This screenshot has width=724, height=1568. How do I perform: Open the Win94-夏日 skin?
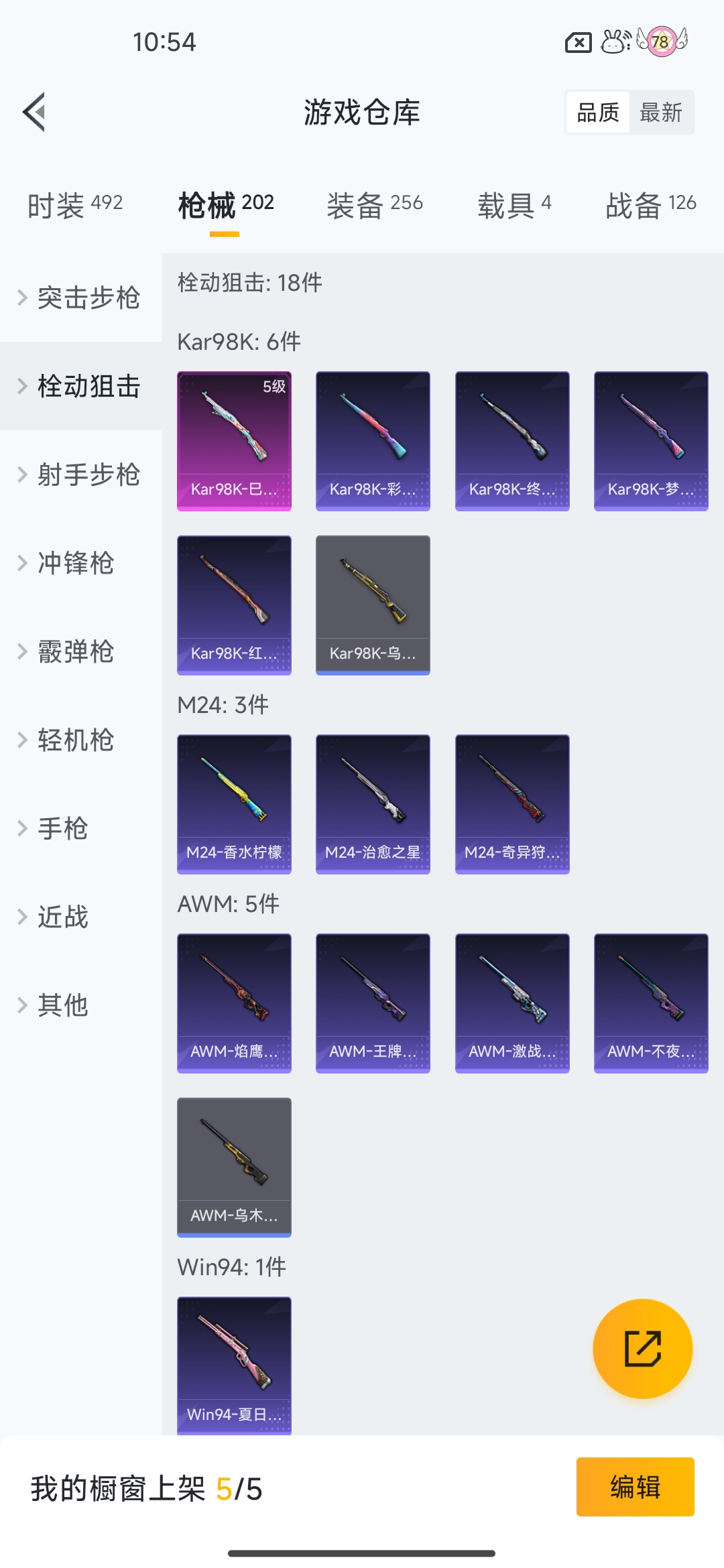click(234, 1364)
